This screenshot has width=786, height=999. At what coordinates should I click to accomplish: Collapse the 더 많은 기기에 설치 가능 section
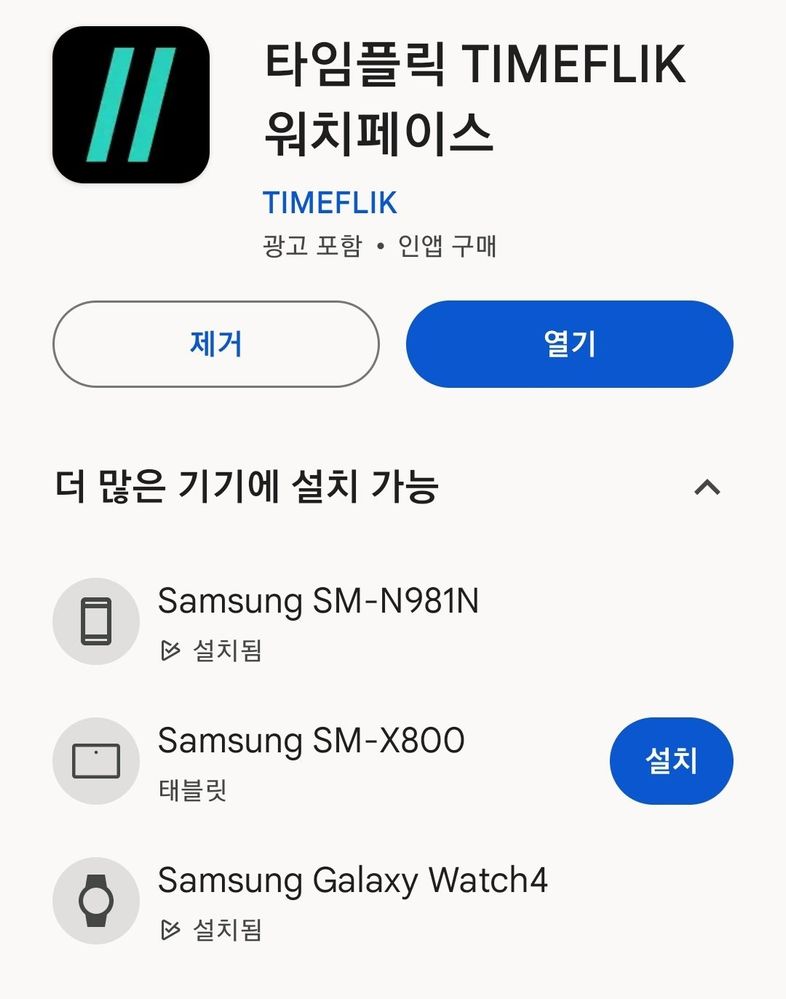pyautogui.click(x=707, y=487)
